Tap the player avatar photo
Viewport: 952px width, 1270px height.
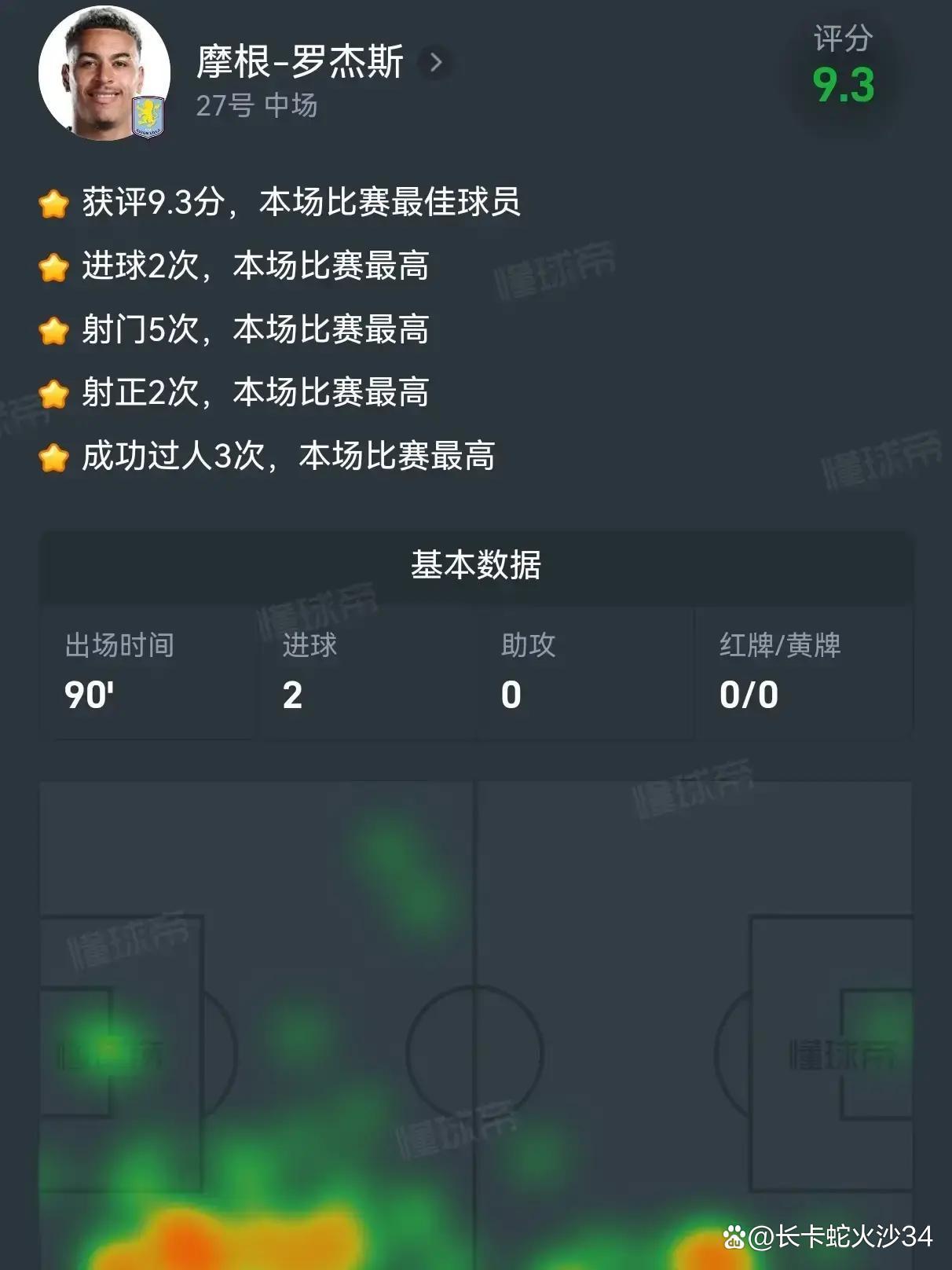tap(104, 74)
